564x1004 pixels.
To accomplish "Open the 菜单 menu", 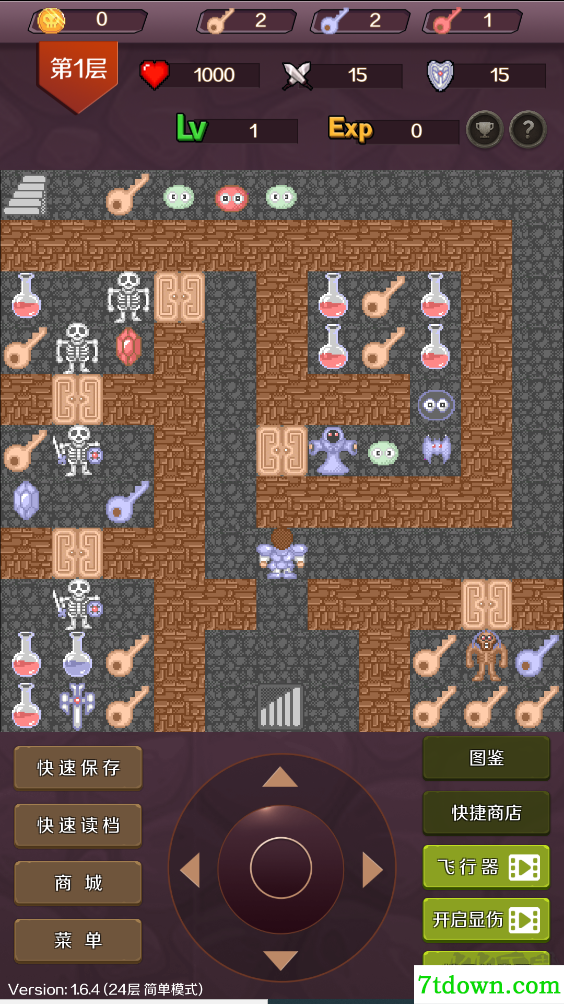I will click(x=78, y=940).
